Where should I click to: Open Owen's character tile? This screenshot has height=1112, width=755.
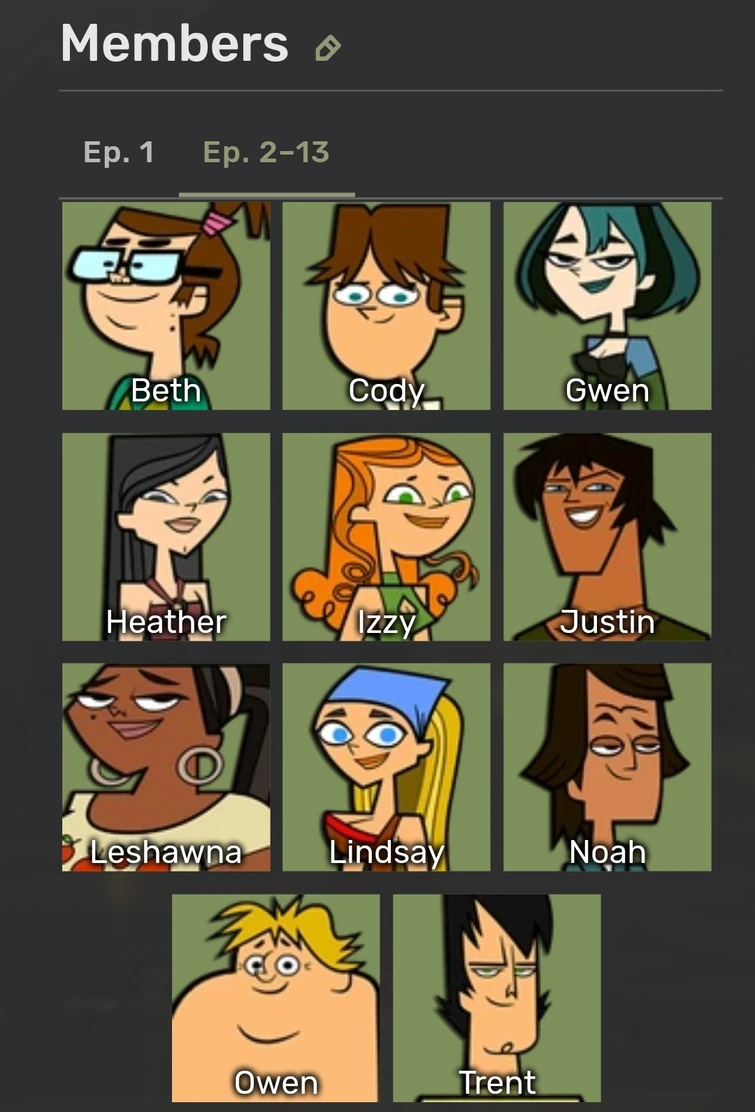pyautogui.click(x=276, y=998)
